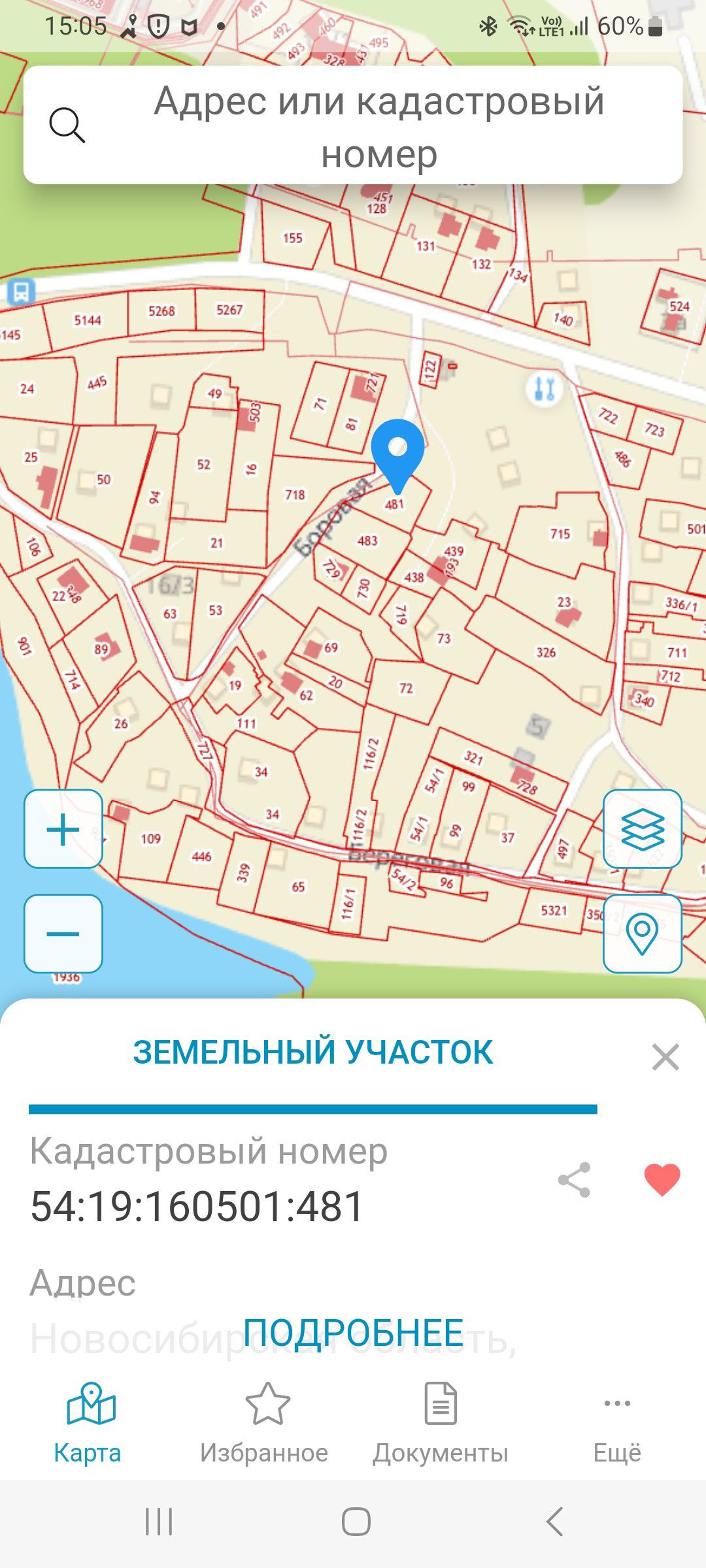Viewport: 706px width, 1568px height.
Task: Open the Документы tab
Action: coord(441,1424)
